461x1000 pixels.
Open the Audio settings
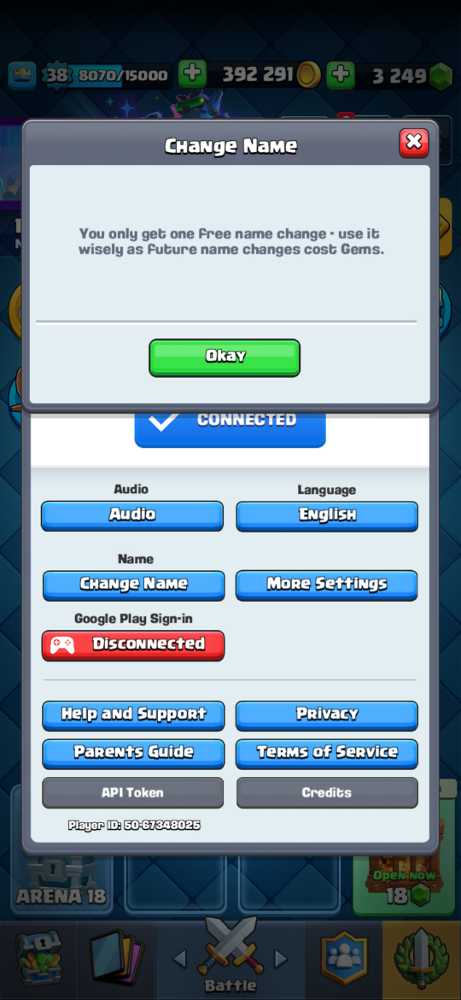coord(133,515)
